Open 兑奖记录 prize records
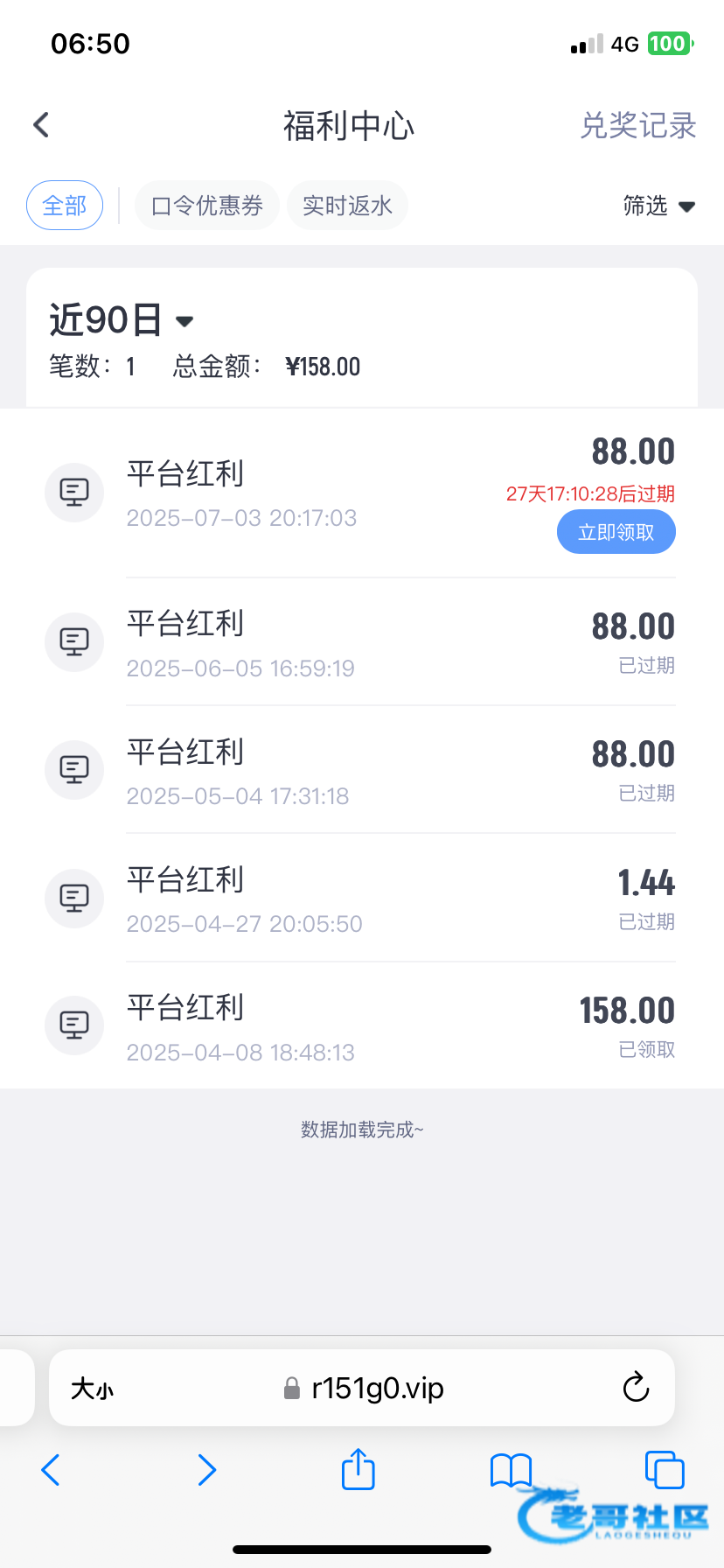Screen dimensions: 724x1568 coord(638,125)
